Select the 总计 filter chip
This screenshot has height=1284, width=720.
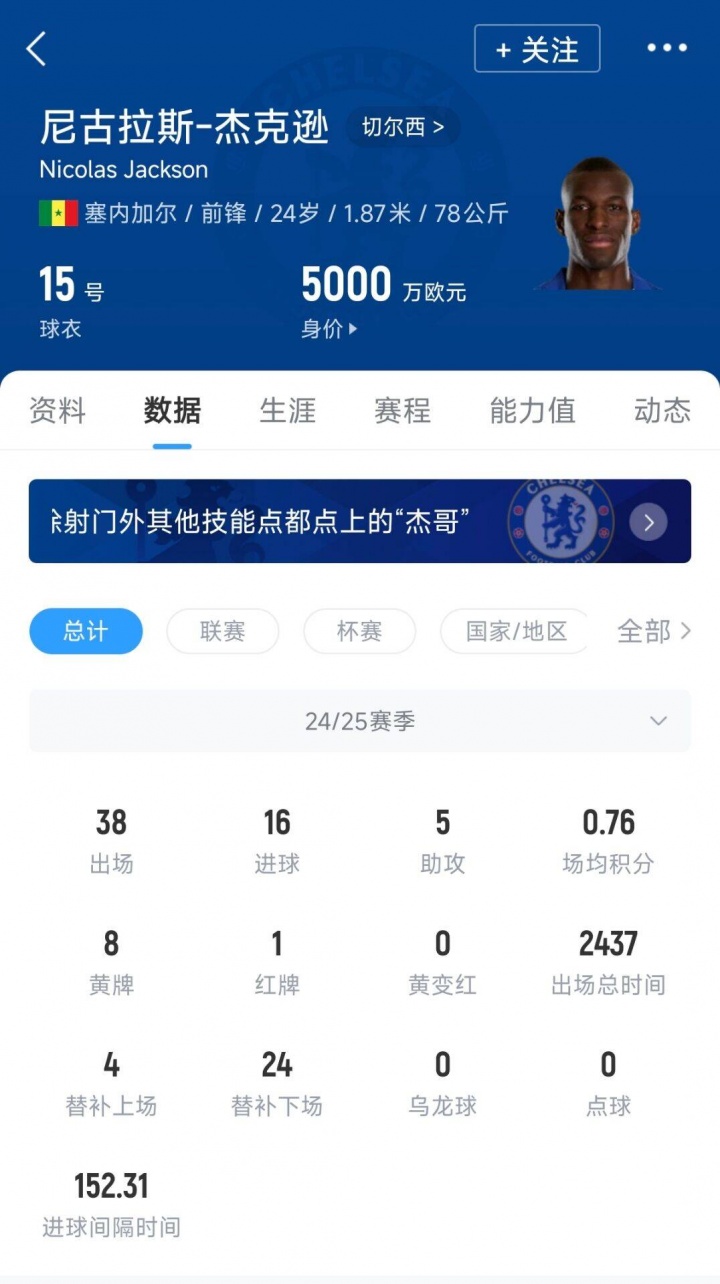86,631
